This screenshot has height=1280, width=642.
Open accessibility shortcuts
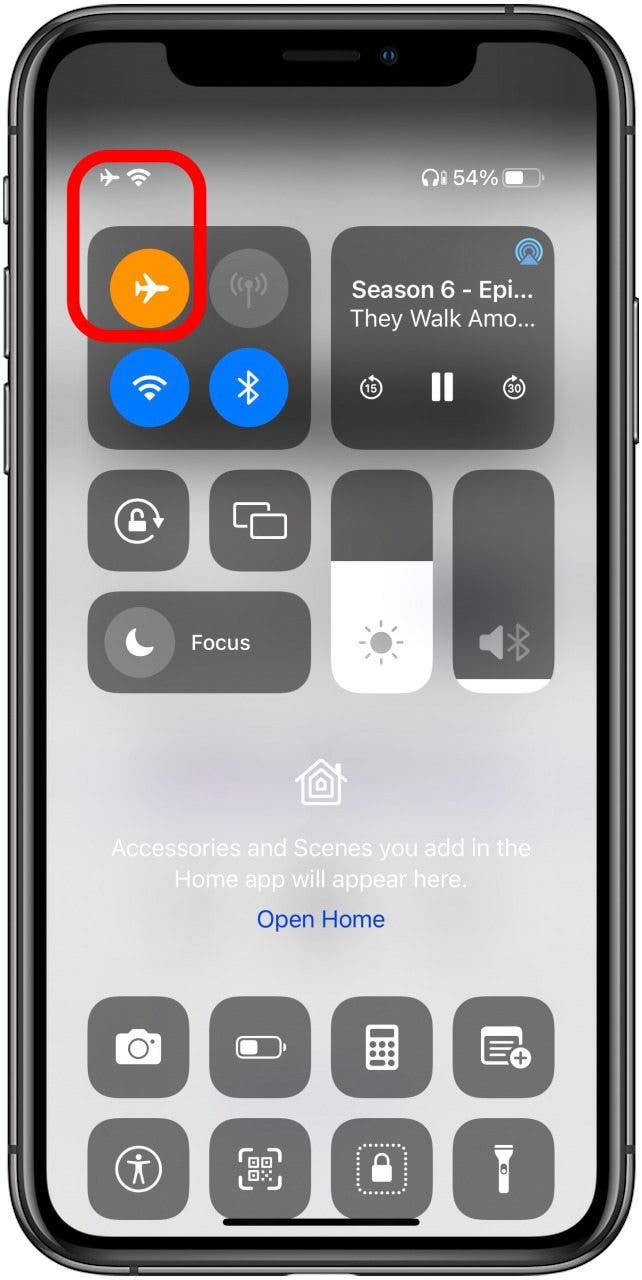138,1169
